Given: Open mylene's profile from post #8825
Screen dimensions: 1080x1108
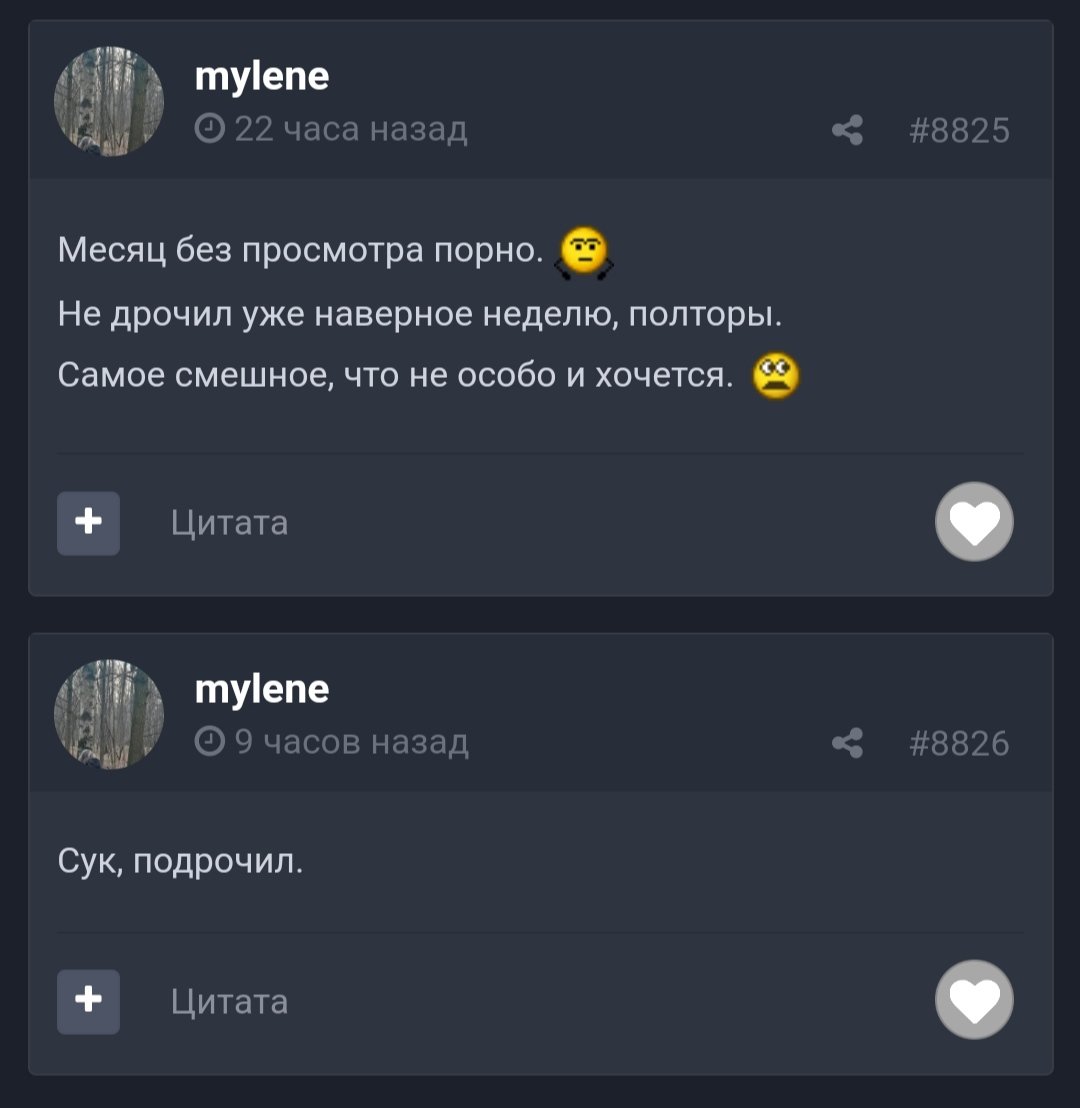Looking at the screenshot, I should pos(262,76).
